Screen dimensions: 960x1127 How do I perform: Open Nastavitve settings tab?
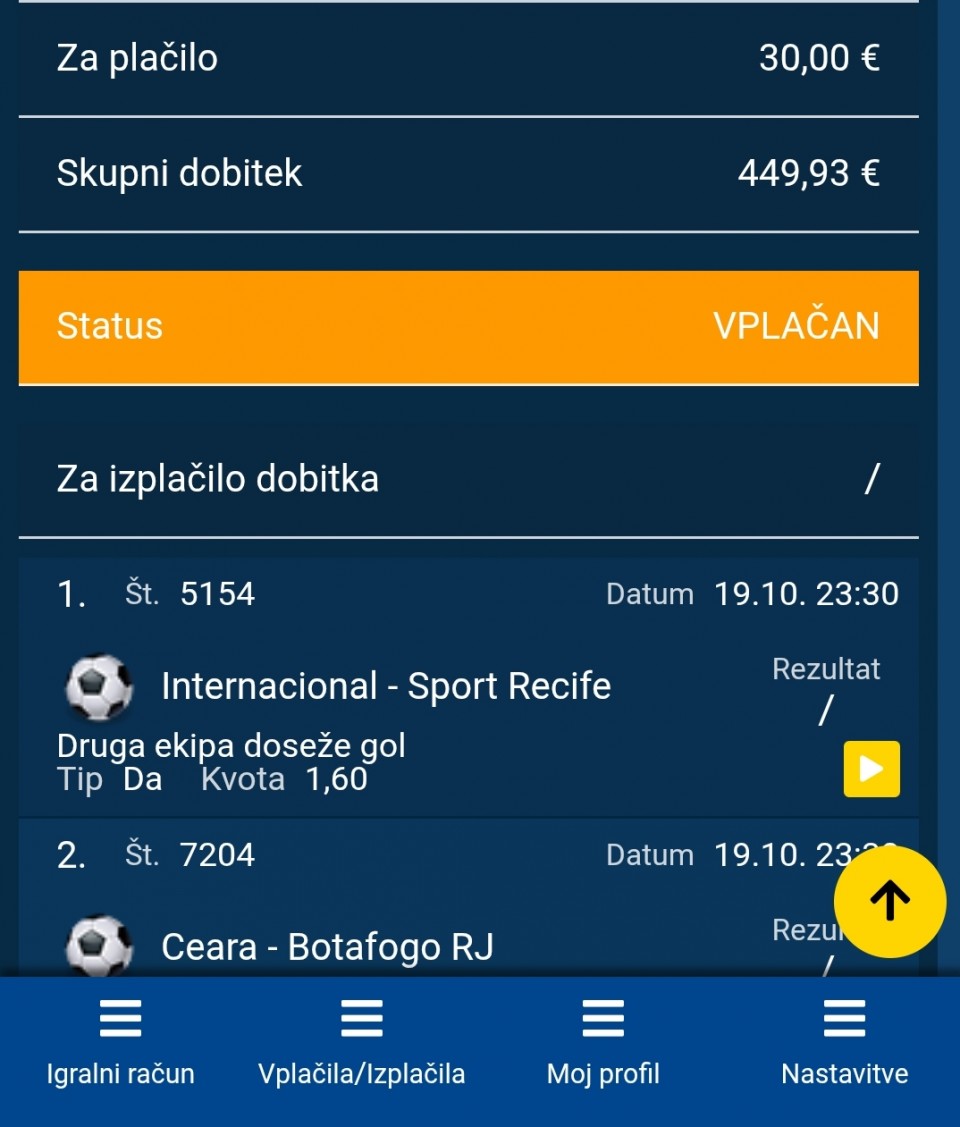click(x=844, y=1045)
